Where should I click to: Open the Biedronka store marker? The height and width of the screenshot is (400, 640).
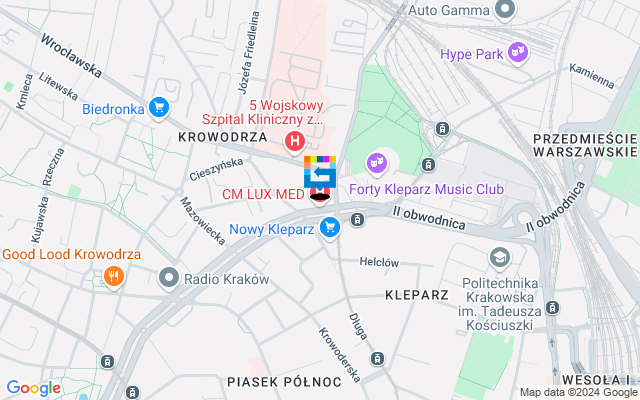pyautogui.click(x=159, y=107)
